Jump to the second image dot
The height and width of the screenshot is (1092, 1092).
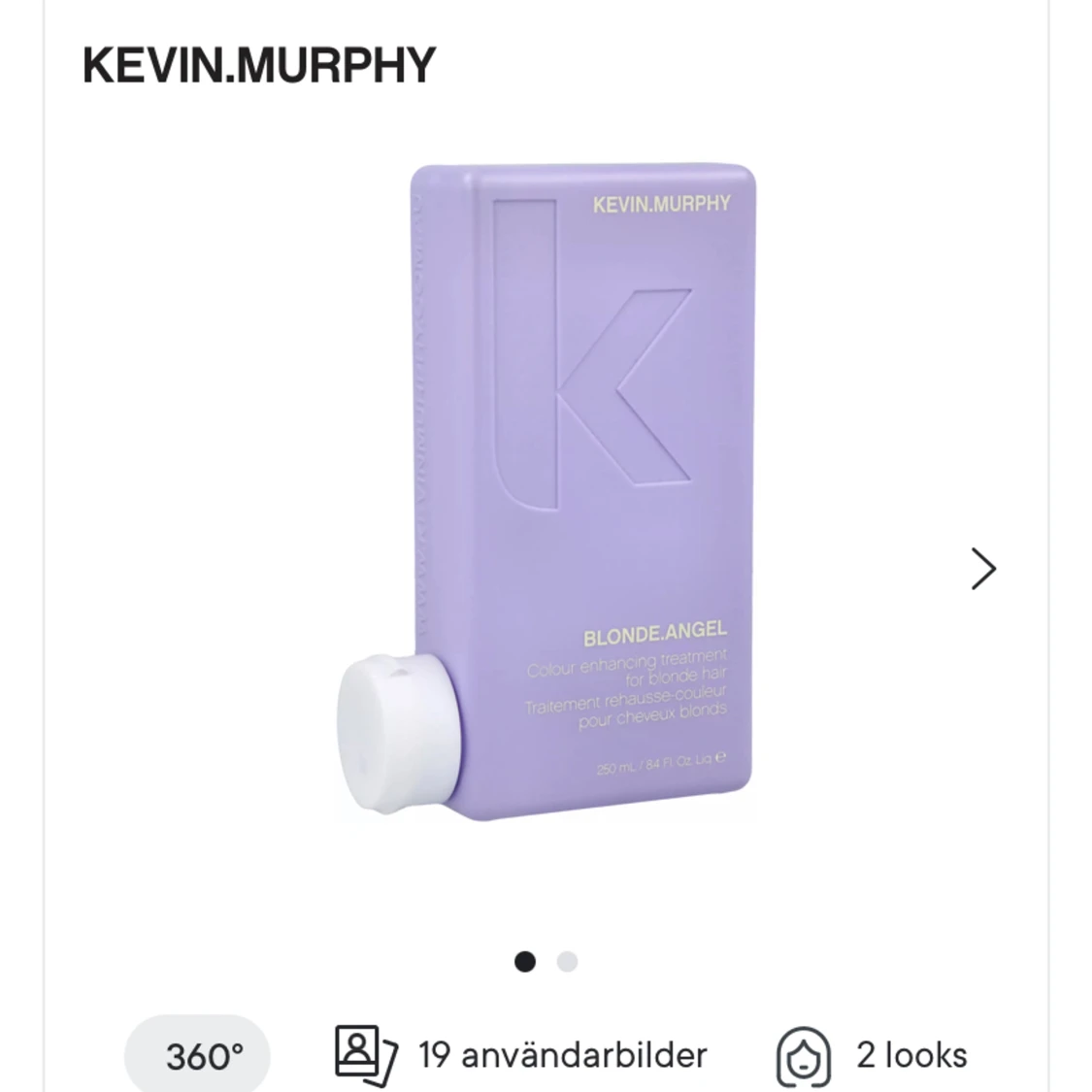pos(567,962)
